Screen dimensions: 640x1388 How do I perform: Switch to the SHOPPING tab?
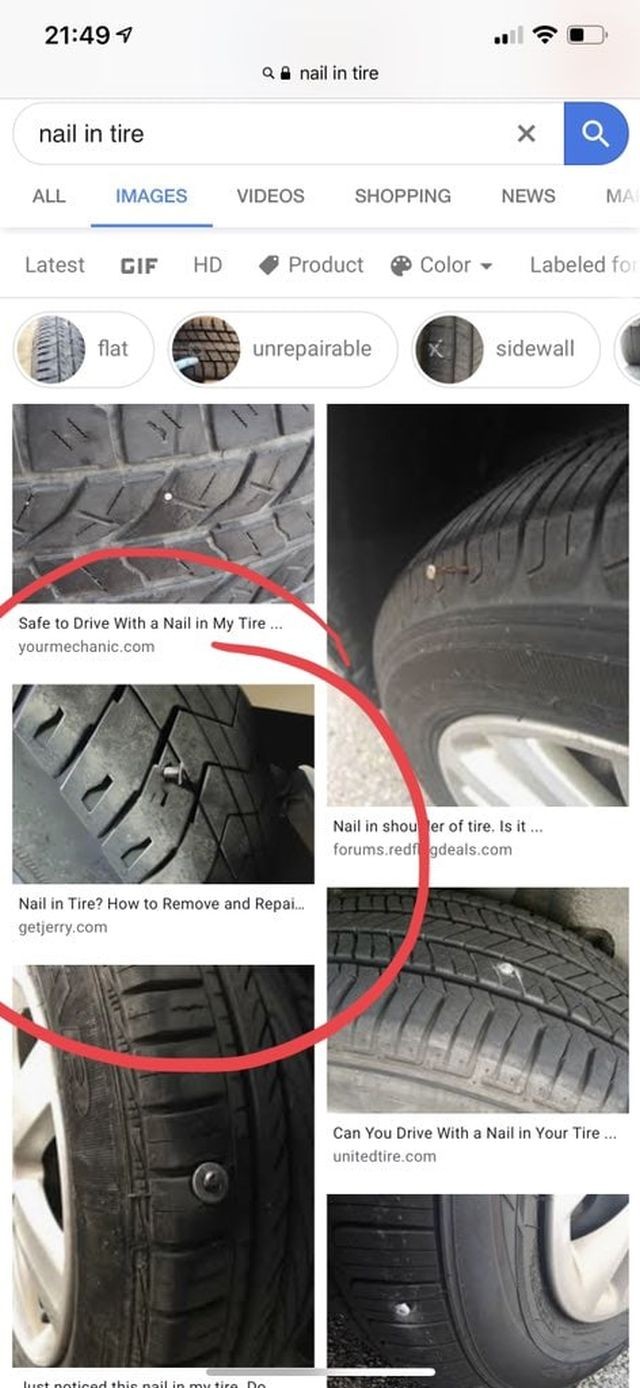click(x=402, y=196)
